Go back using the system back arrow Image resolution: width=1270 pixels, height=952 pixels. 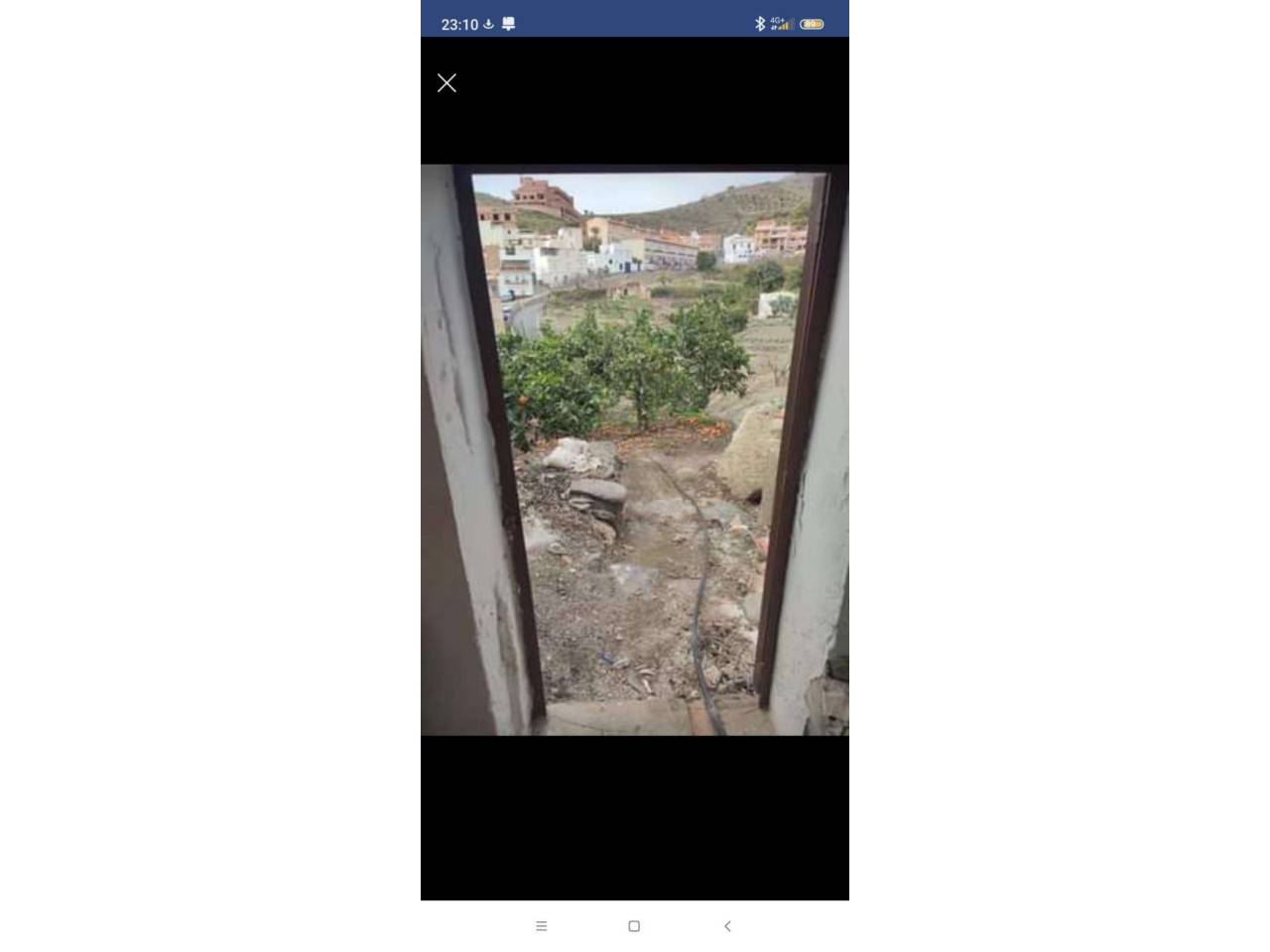[727, 926]
